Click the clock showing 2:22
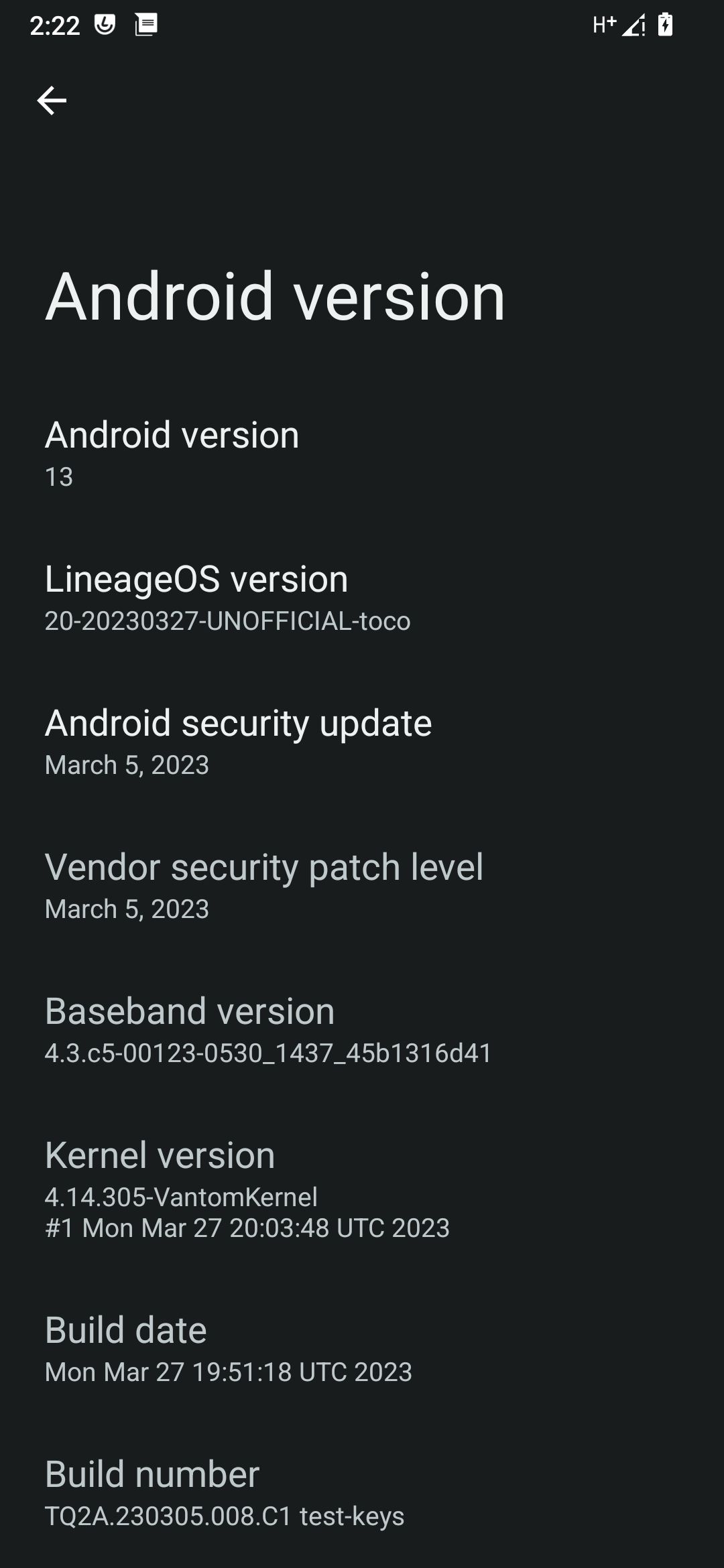The width and height of the screenshot is (724, 1568). (x=55, y=25)
